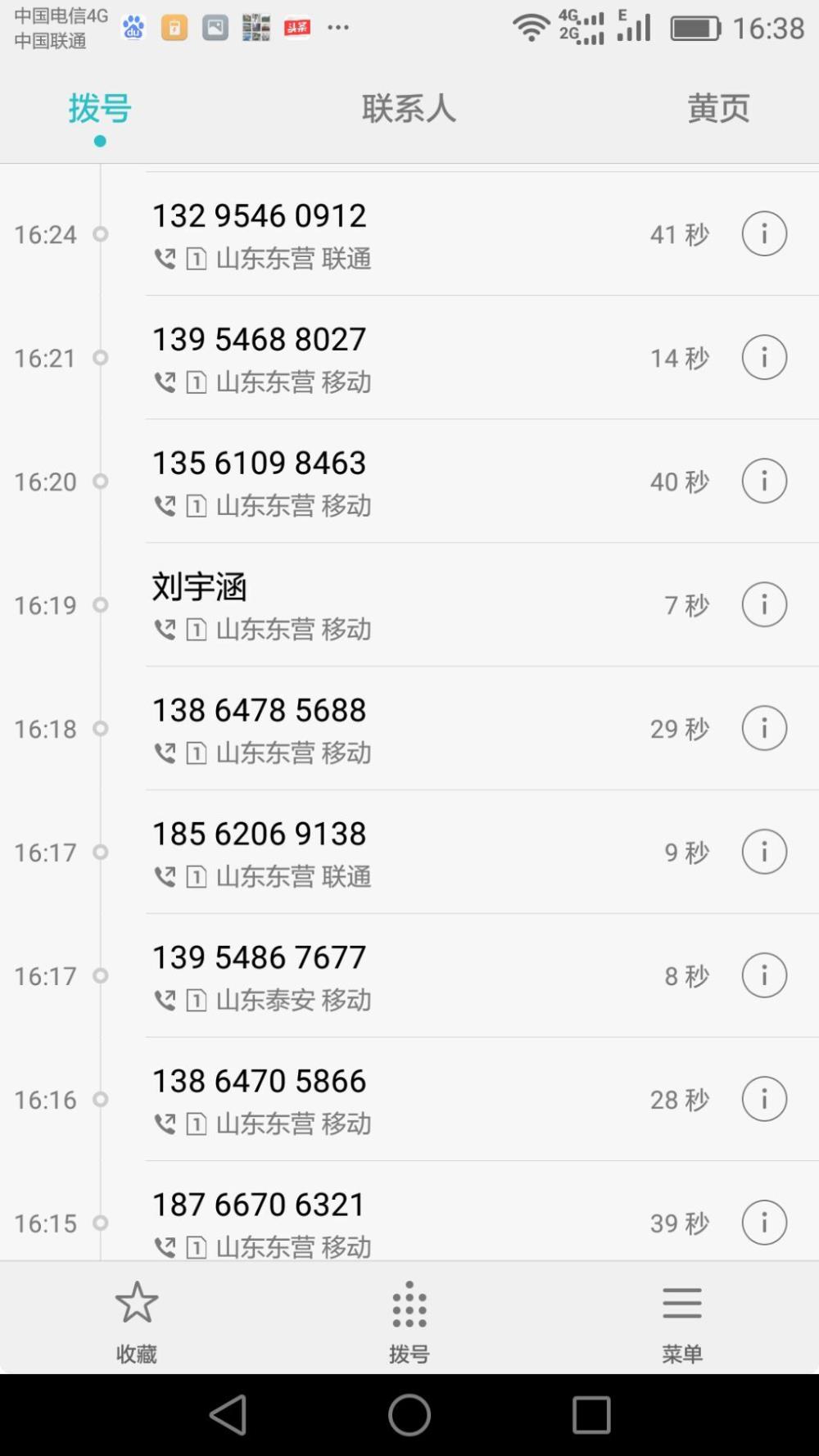Switch to the 联系人 tab
Image resolution: width=819 pixels, height=1456 pixels.
[409, 108]
